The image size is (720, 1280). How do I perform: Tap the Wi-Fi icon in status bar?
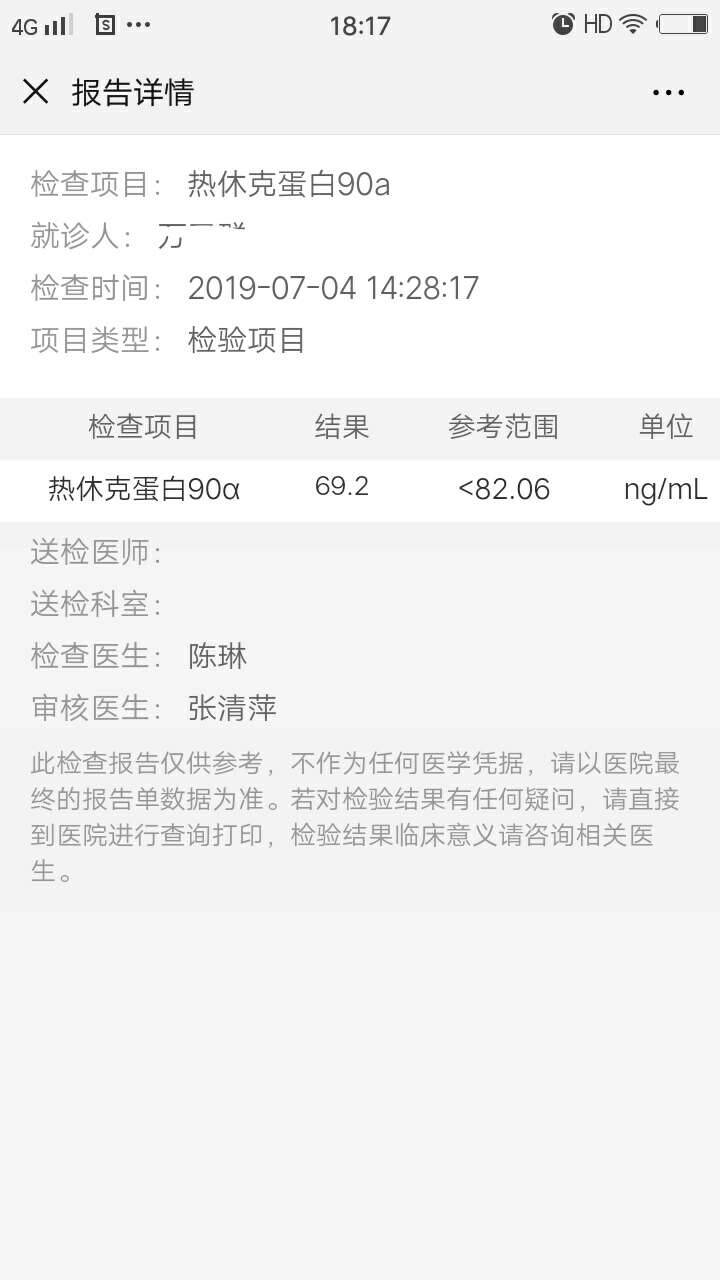click(634, 25)
